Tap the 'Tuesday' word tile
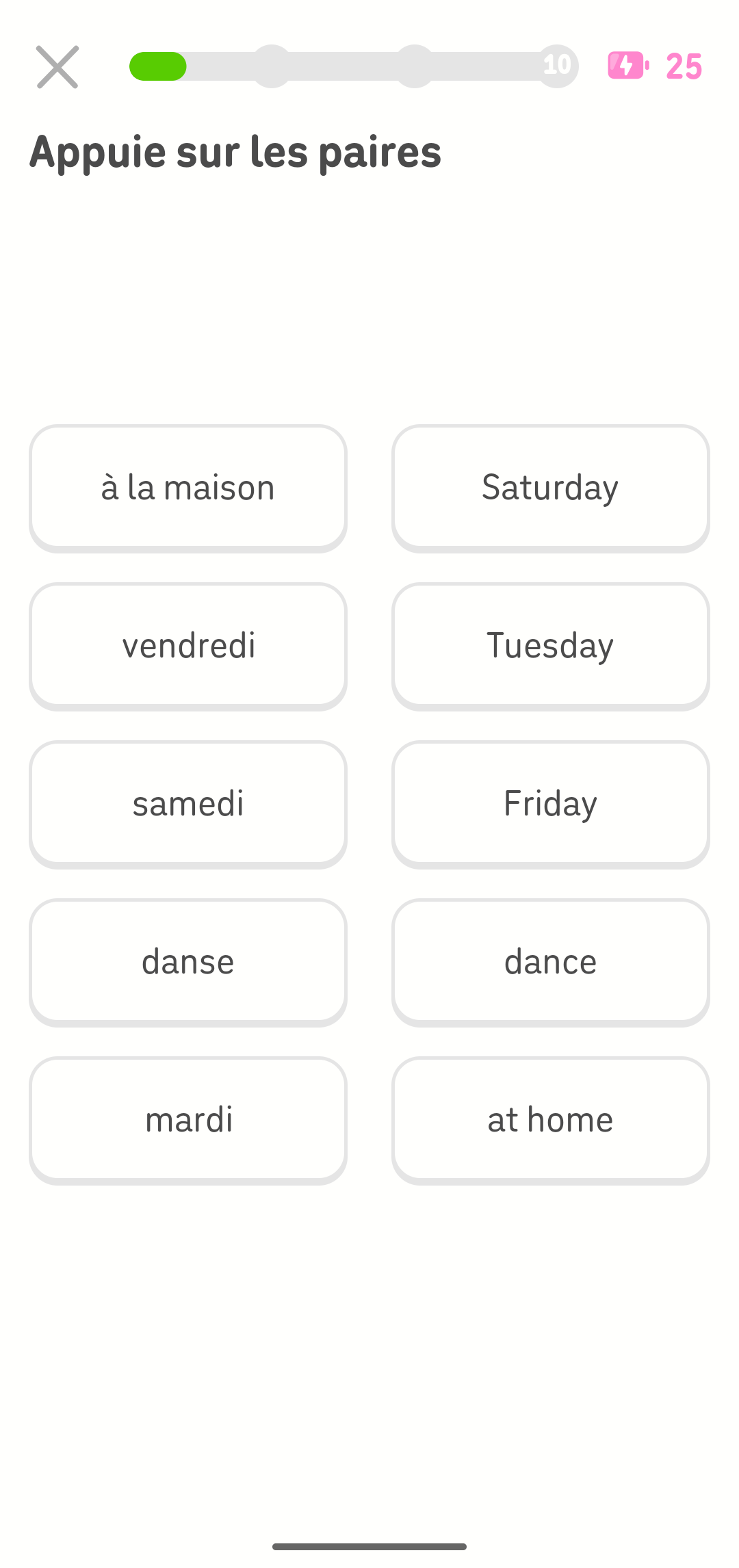This screenshot has height=1568, width=739. coord(550,645)
